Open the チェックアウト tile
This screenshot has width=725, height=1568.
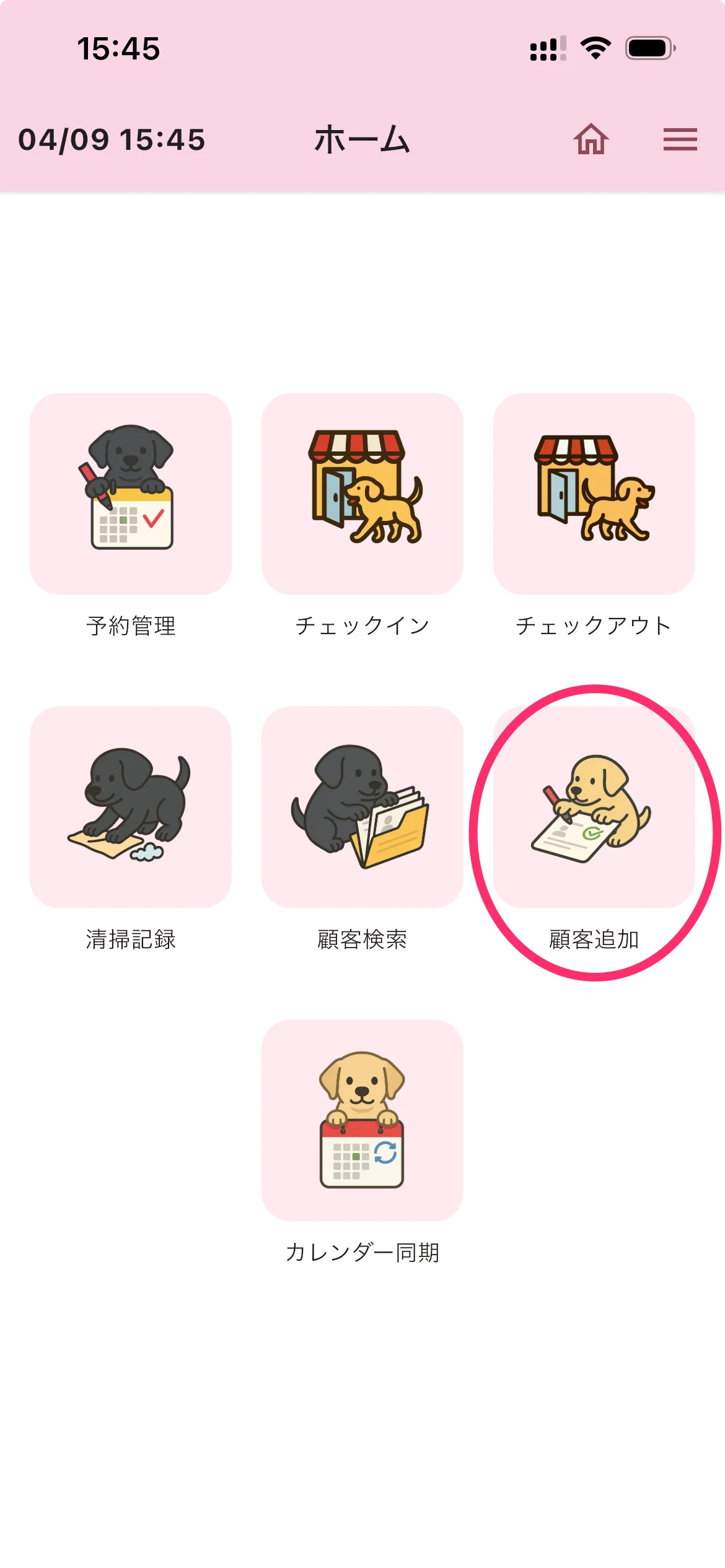[594, 494]
